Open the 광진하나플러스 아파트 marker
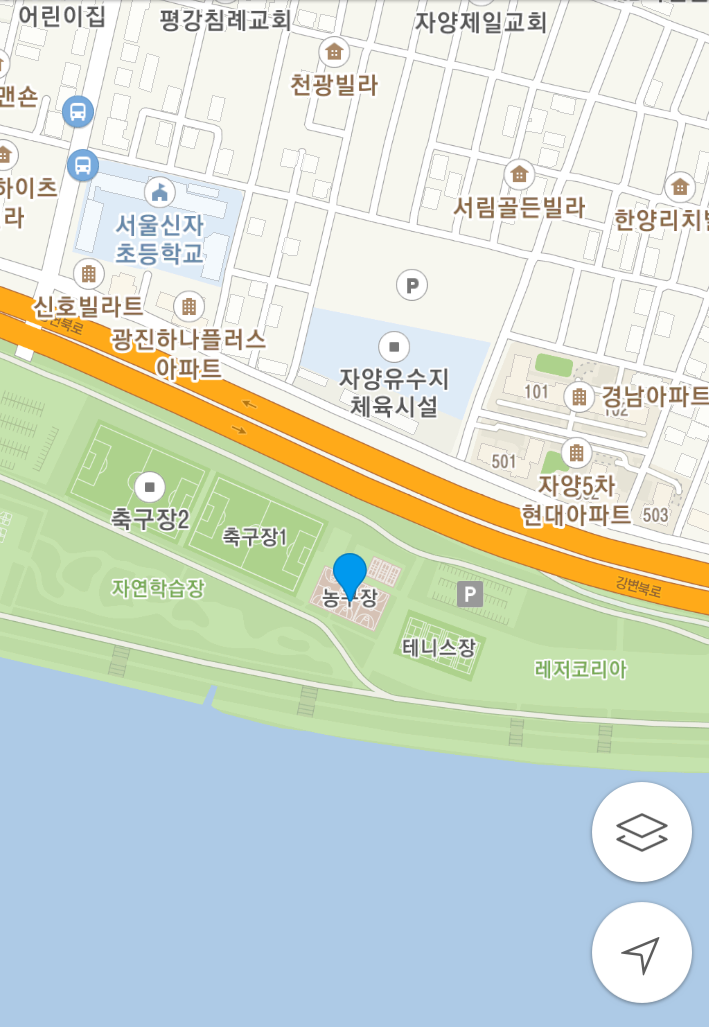Viewport: 709px width, 1027px height. 187,306
